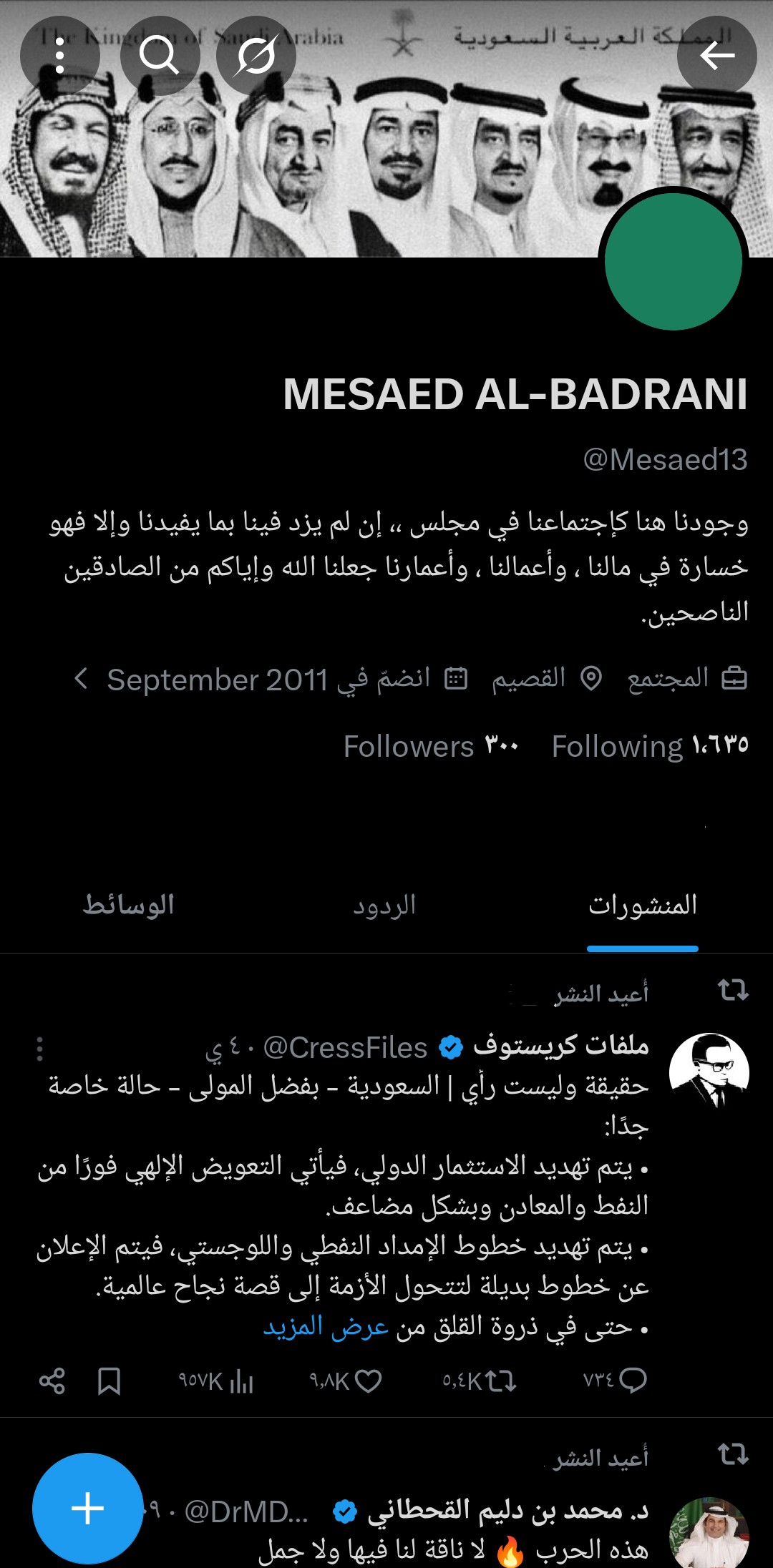View the Followers list
Image resolution: width=773 pixels, height=1568 pixels.
tap(431, 746)
